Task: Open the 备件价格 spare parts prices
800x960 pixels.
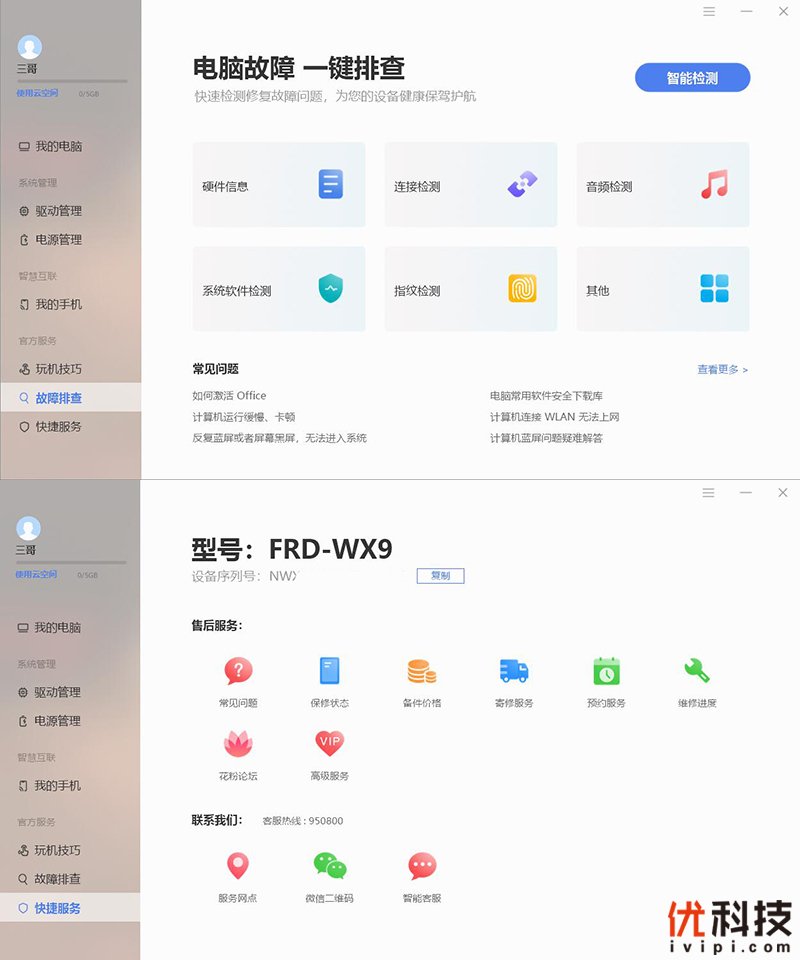Action: [x=421, y=680]
